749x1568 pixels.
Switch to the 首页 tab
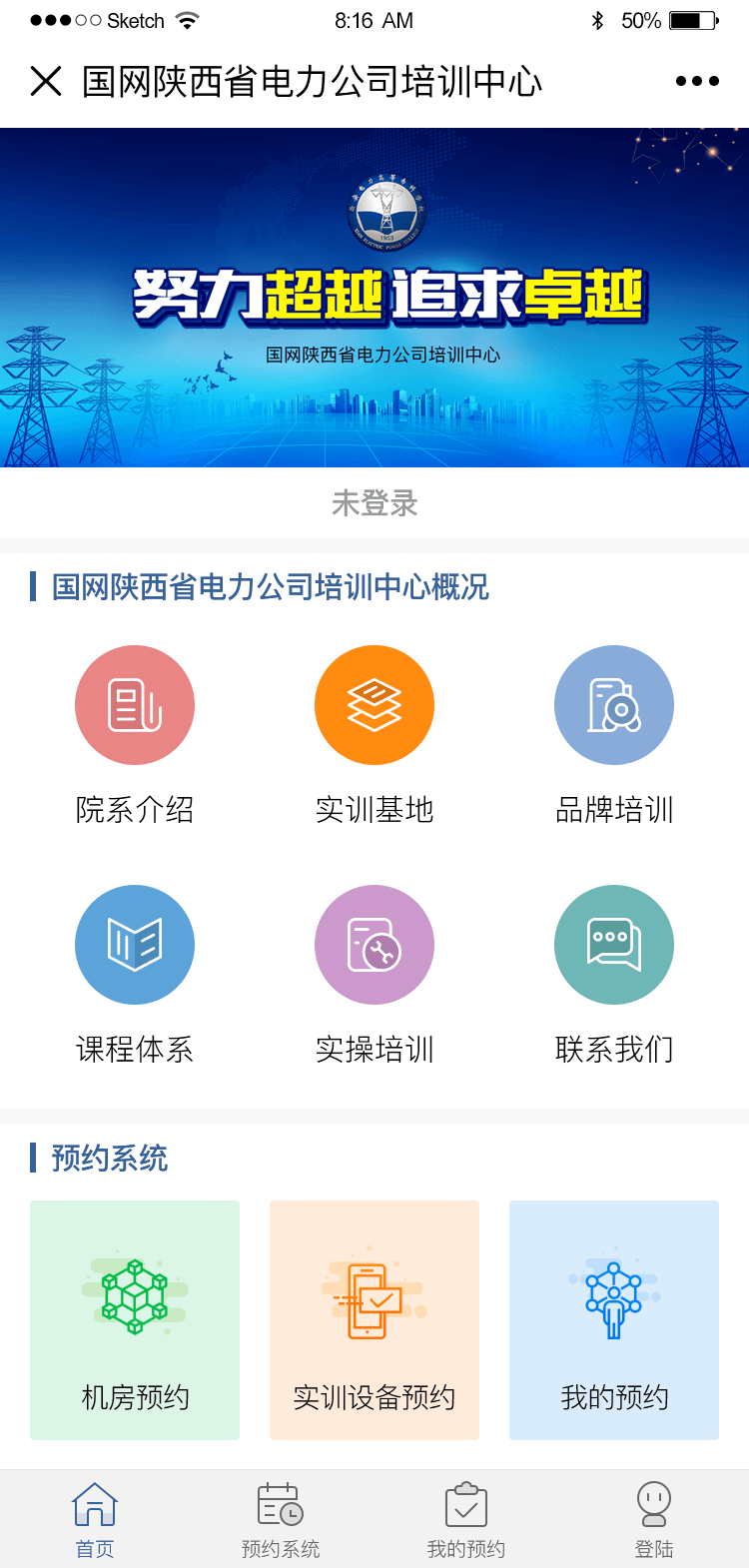[x=95, y=1519]
